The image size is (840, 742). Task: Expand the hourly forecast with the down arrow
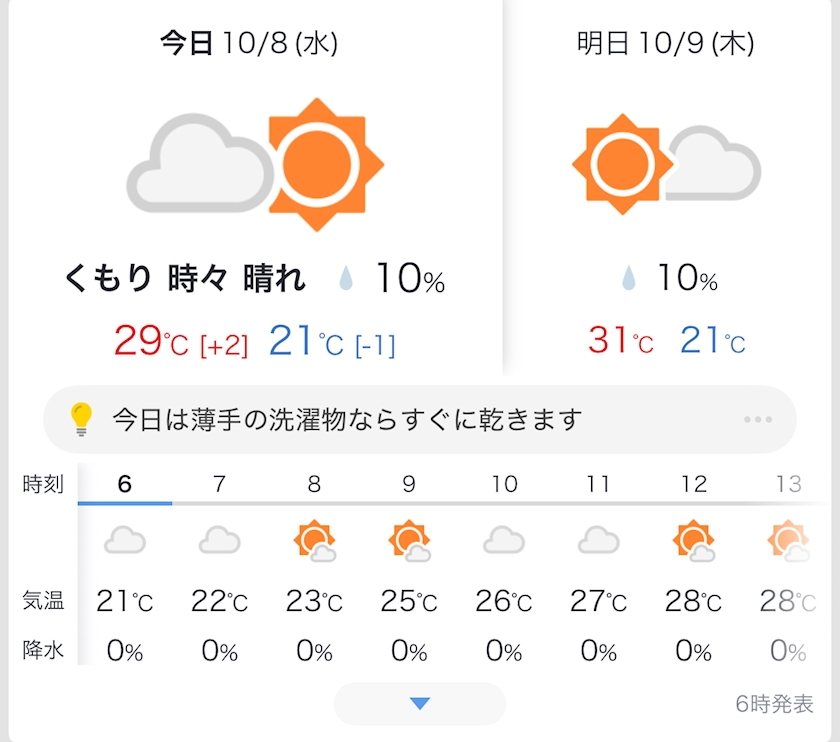[x=419, y=703]
